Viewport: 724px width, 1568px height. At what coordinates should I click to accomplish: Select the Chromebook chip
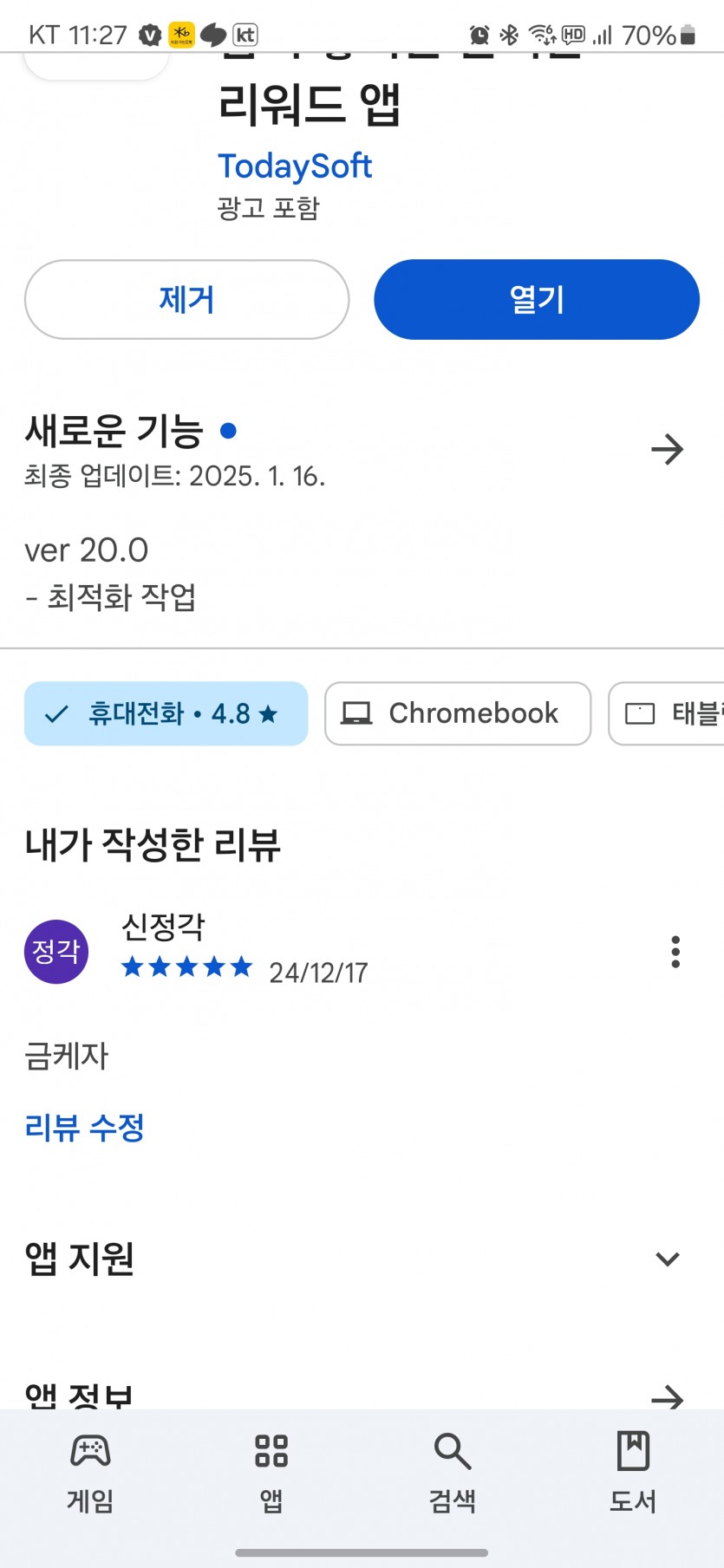click(458, 713)
